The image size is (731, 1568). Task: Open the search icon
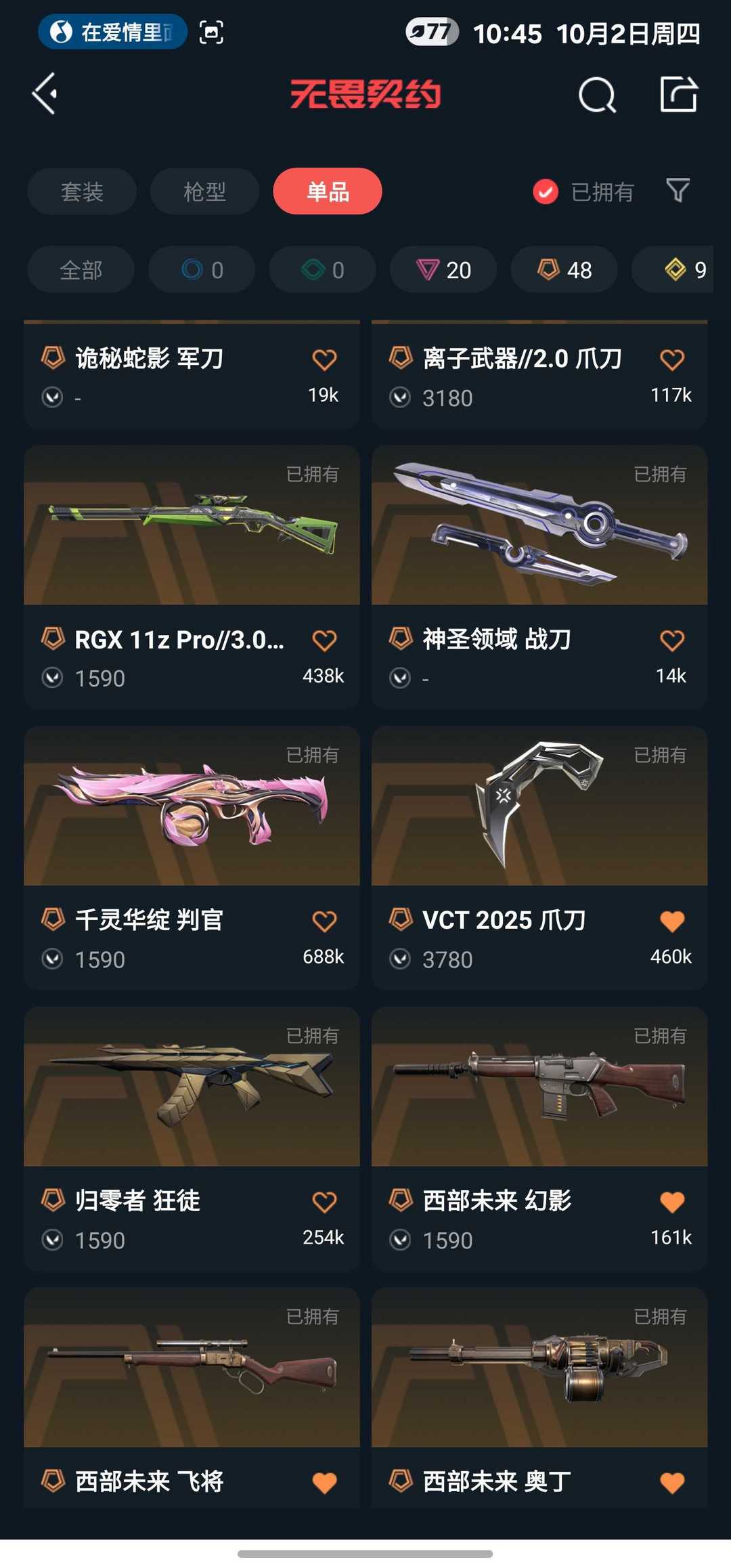point(597,95)
